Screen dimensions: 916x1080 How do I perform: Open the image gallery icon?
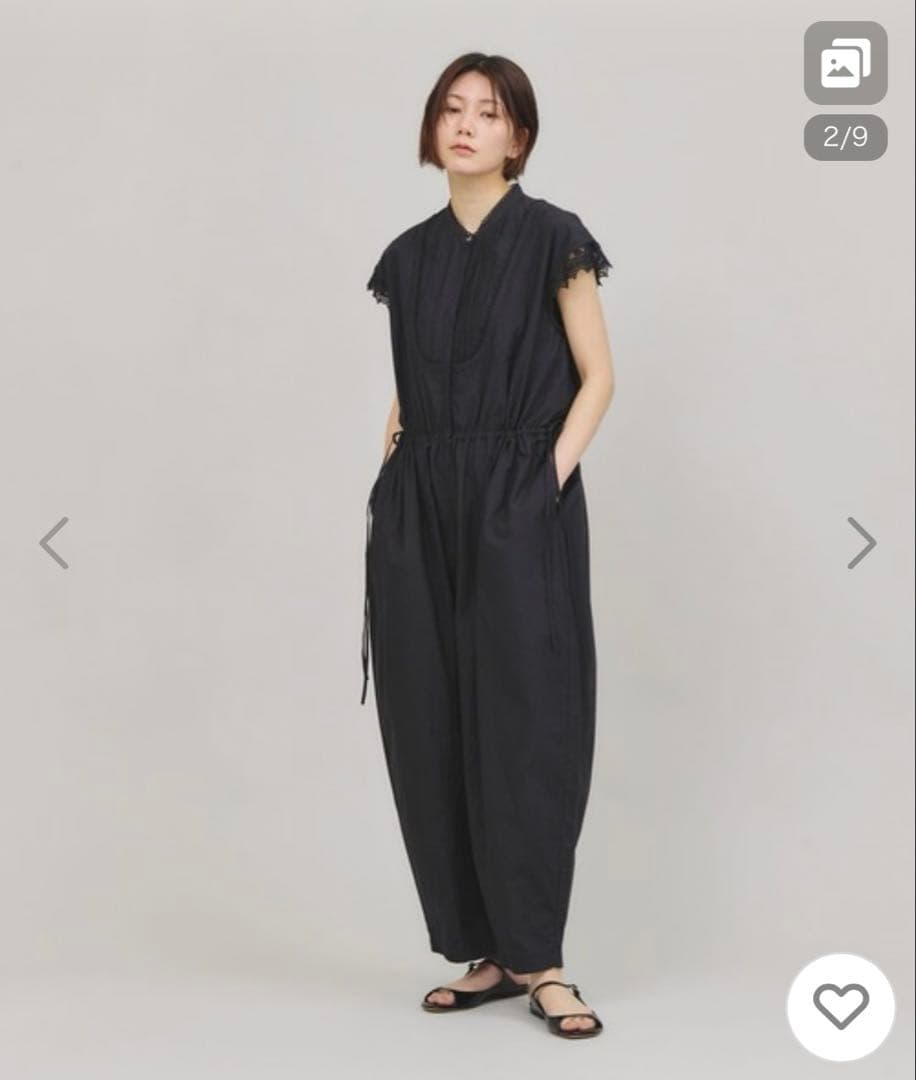point(845,64)
